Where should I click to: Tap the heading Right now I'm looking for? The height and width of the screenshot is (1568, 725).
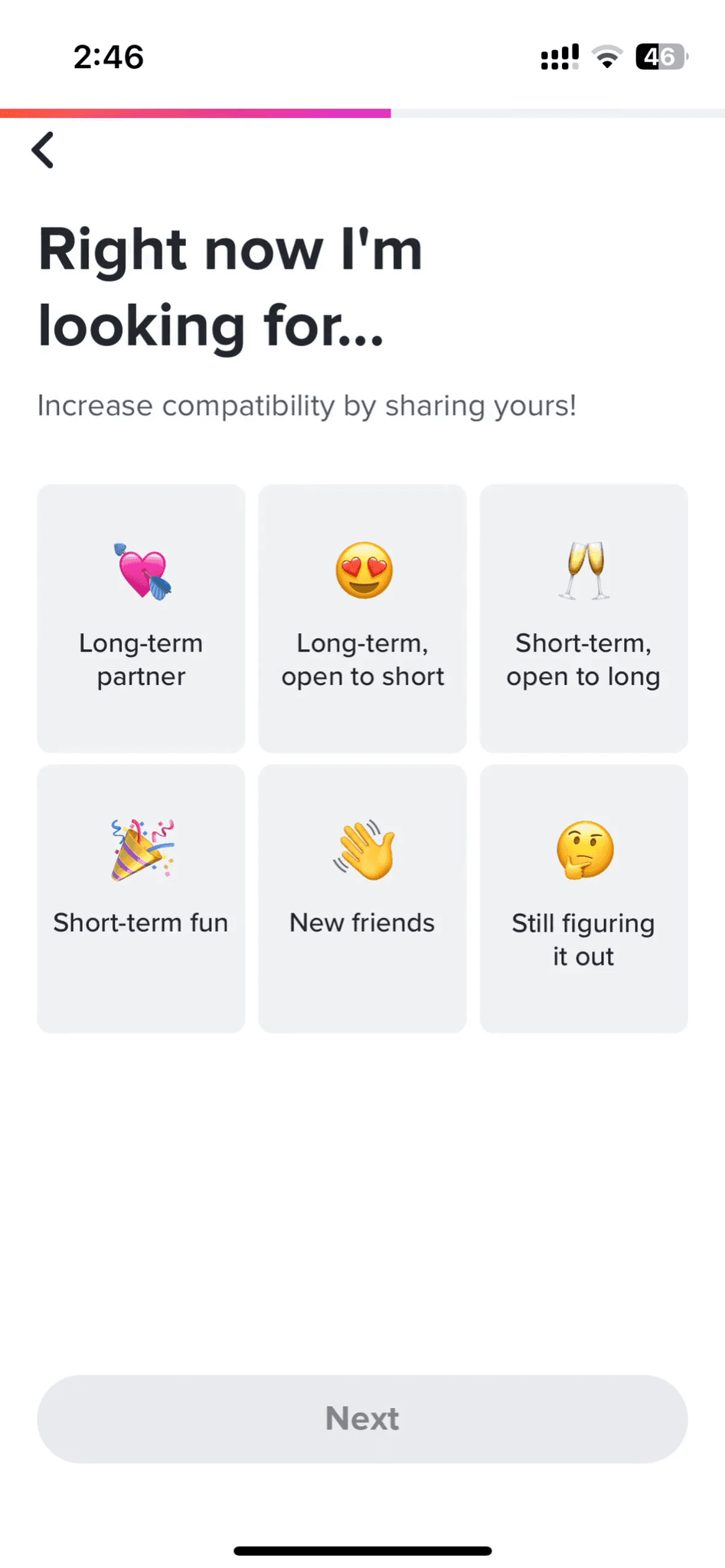pyautogui.click(x=230, y=287)
